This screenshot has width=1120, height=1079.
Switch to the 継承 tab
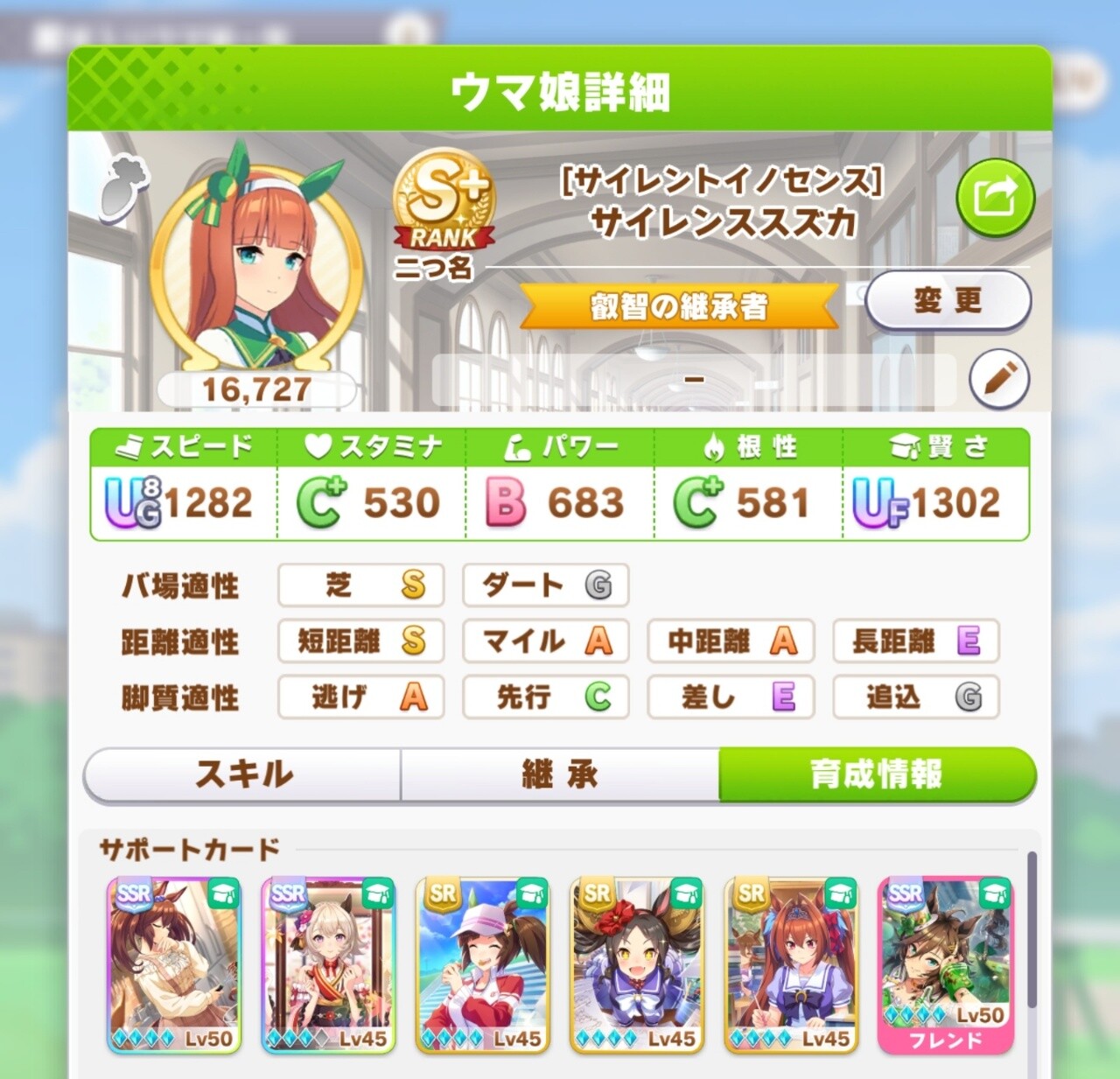(x=560, y=774)
